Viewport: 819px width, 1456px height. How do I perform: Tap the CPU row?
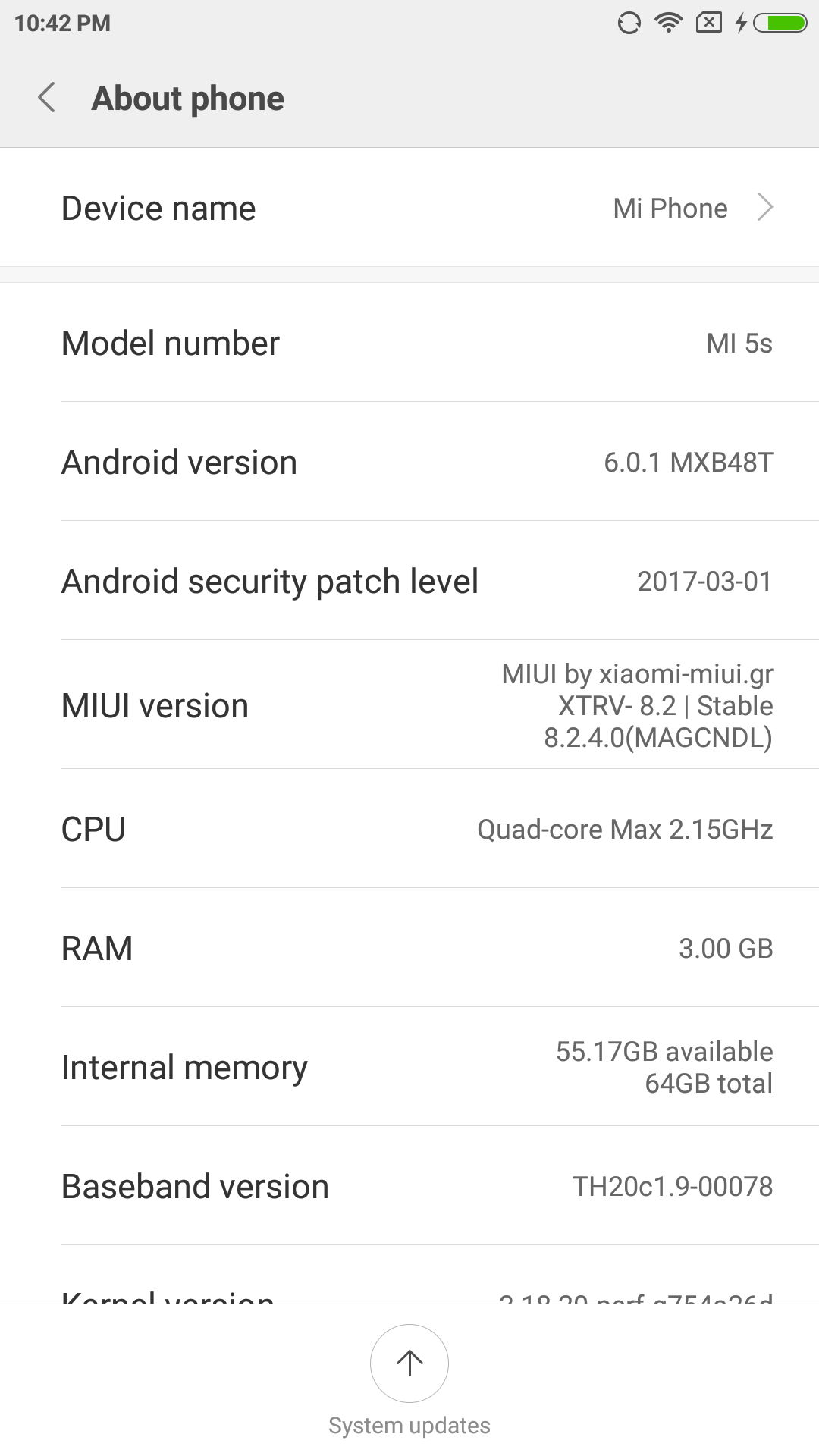409,829
